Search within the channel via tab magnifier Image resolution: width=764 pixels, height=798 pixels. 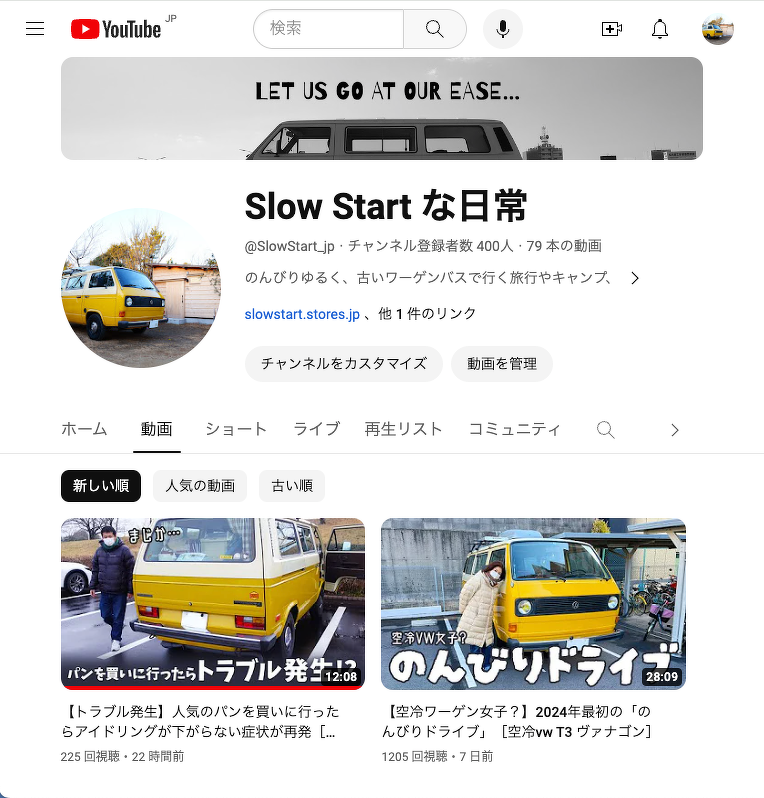[605, 430]
